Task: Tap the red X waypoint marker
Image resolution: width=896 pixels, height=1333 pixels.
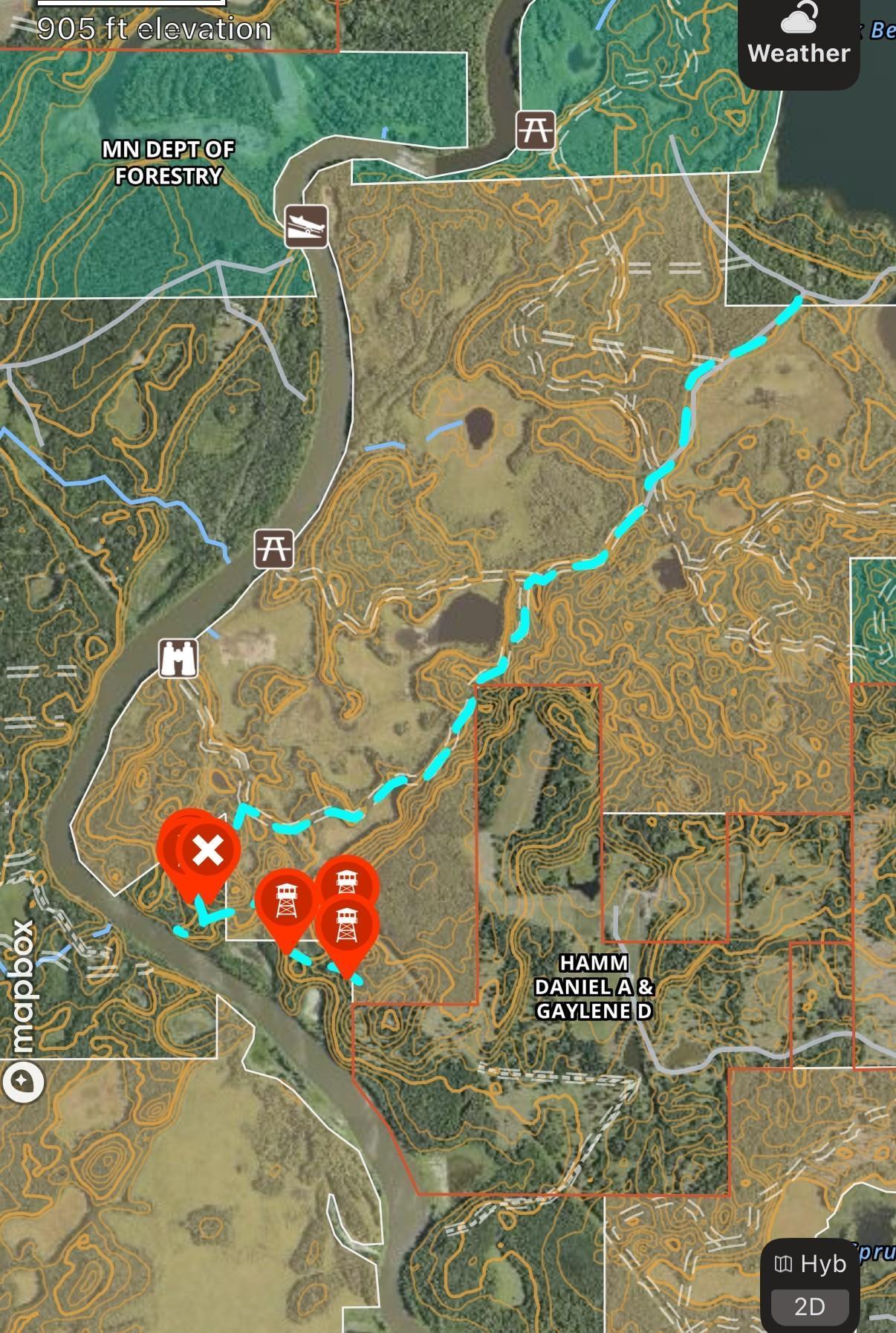Action: click(208, 851)
